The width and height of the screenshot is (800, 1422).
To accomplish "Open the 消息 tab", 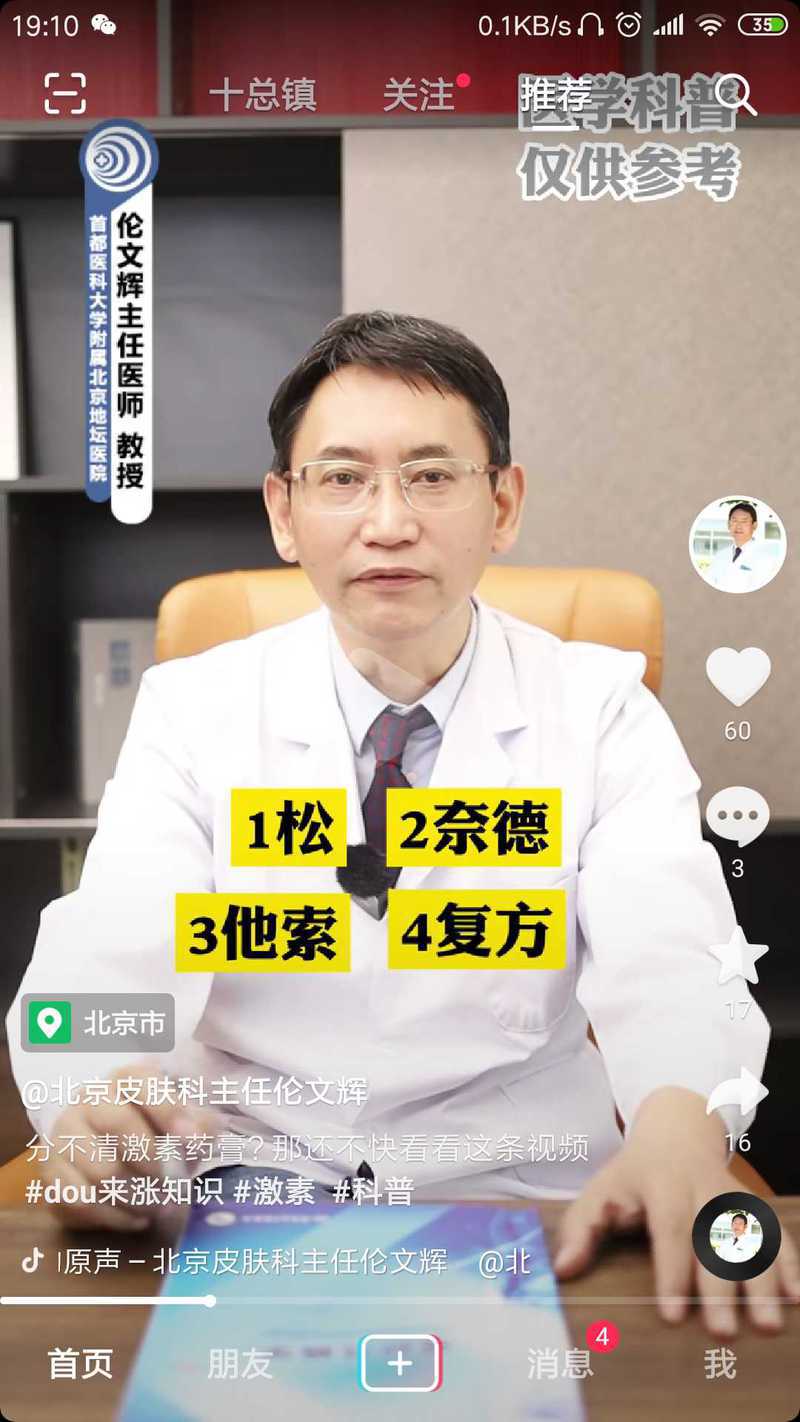I will click(x=560, y=1364).
